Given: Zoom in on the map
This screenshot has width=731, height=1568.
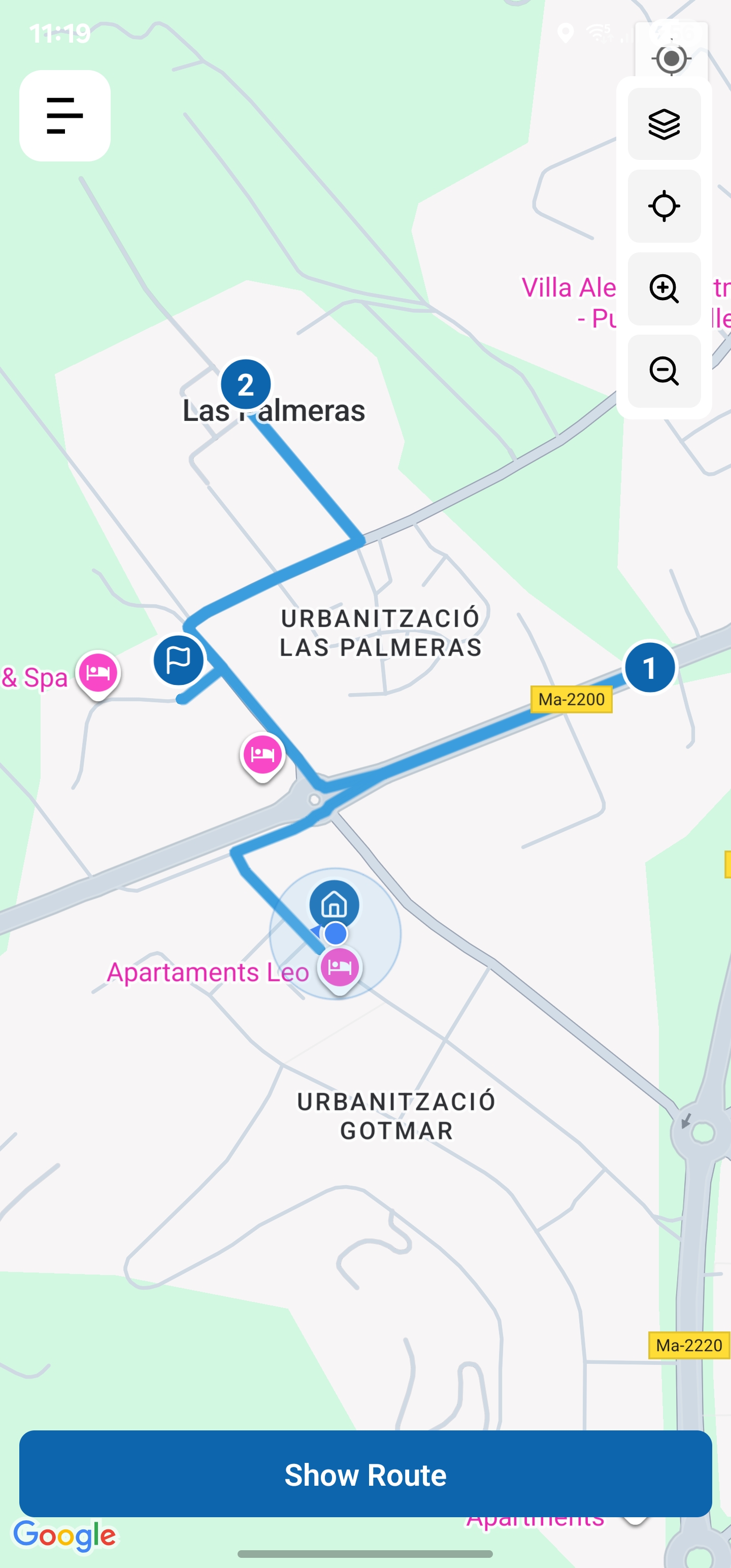Looking at the screenshot, I should 663,288.
